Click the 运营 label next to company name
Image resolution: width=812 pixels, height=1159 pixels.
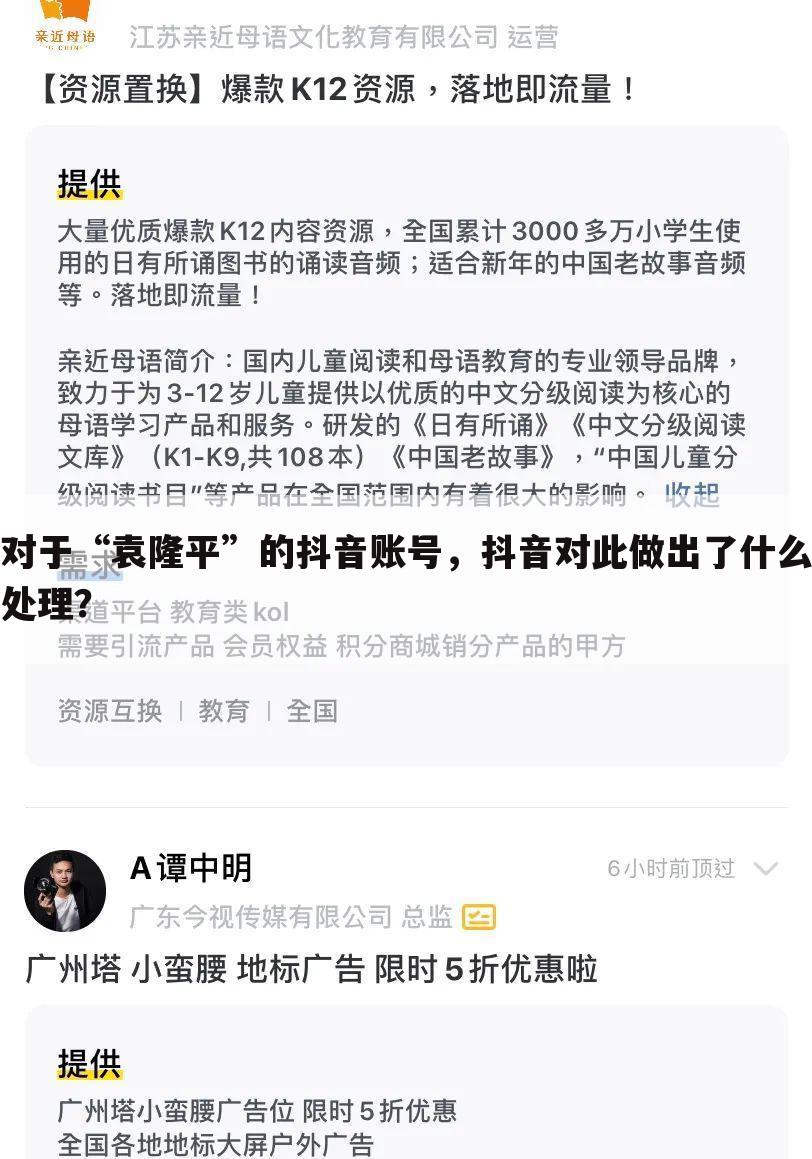[x=538, y=37]
